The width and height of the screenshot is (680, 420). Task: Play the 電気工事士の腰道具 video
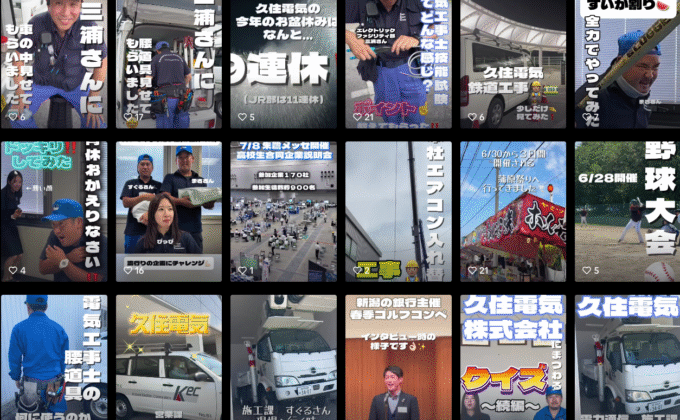[53, 357]
